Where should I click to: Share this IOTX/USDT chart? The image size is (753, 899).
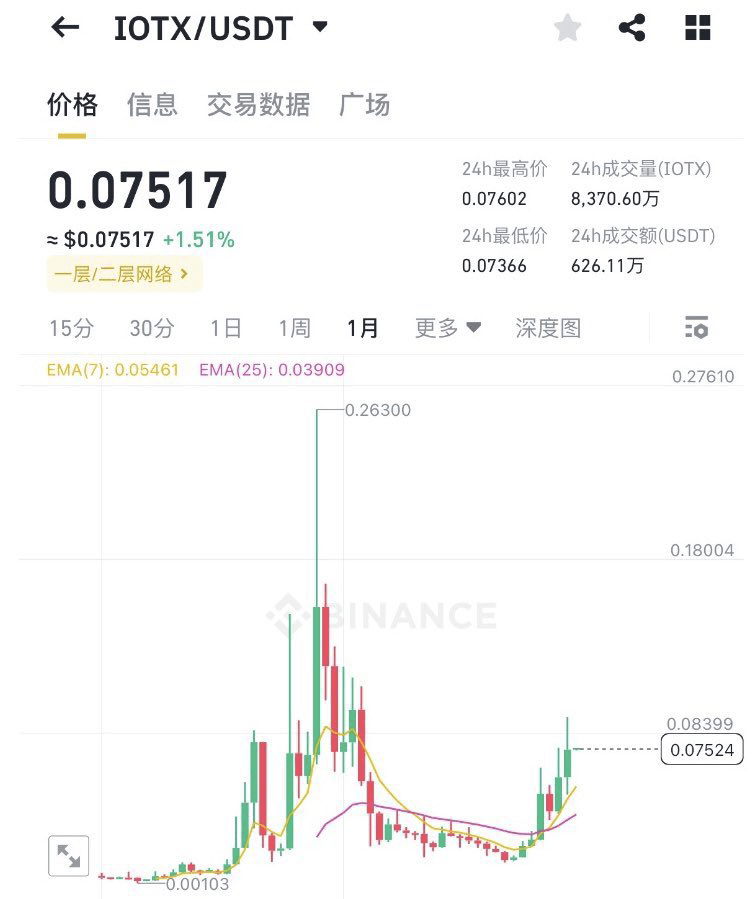[x=632, y=28]
